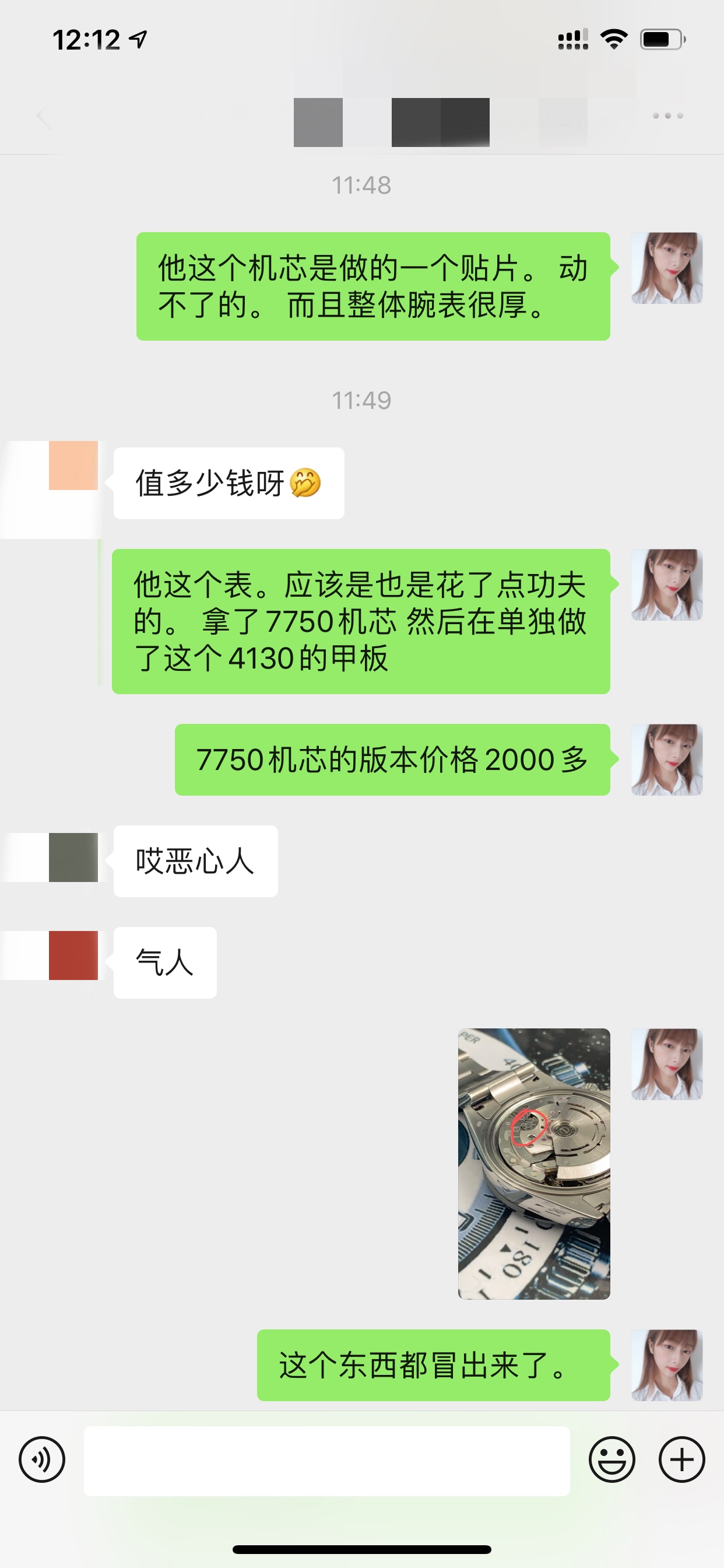Open avatar of sender of 哎恶心人
The height and width of the screenshot is (1568, 724).
[x=73, y=857]
